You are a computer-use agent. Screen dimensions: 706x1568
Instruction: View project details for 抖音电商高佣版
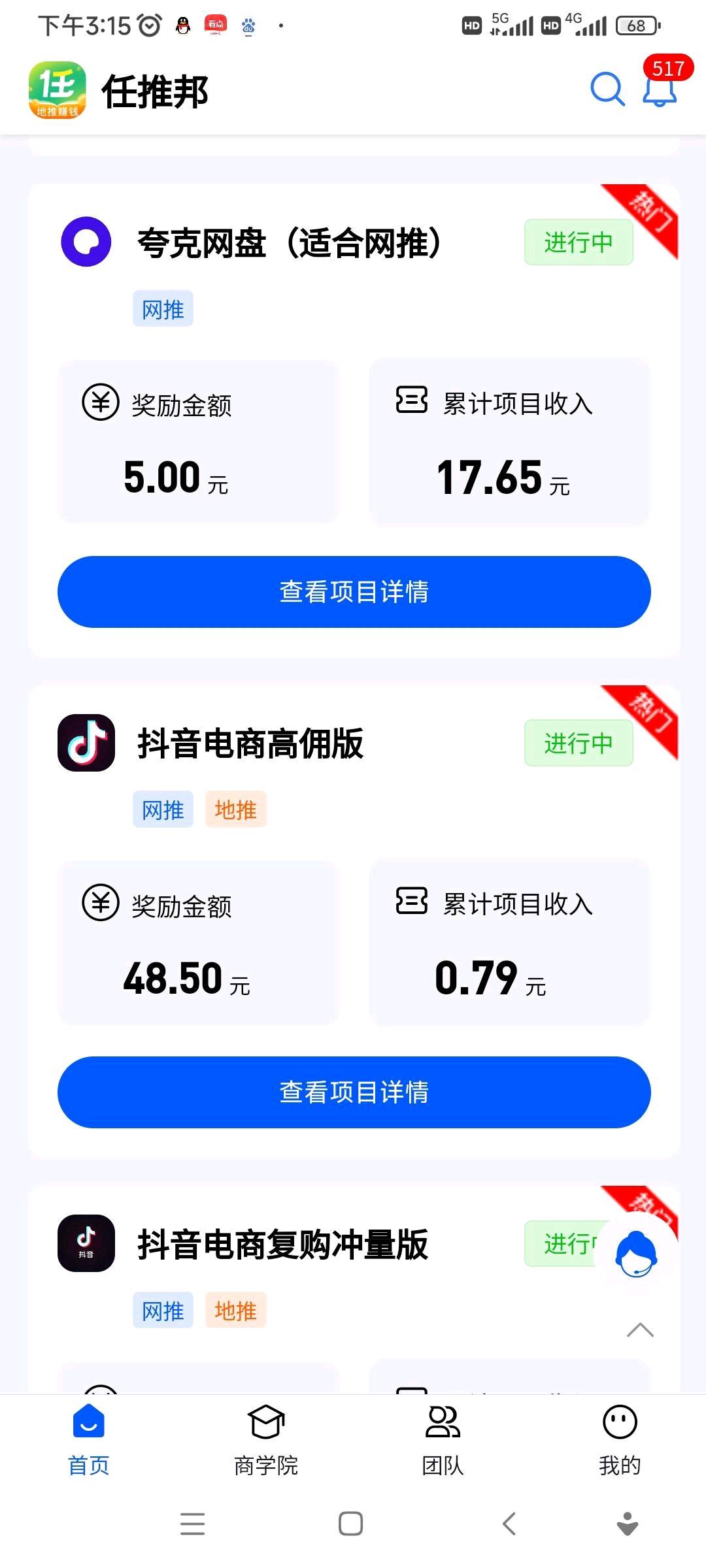tap(354, 1092)
